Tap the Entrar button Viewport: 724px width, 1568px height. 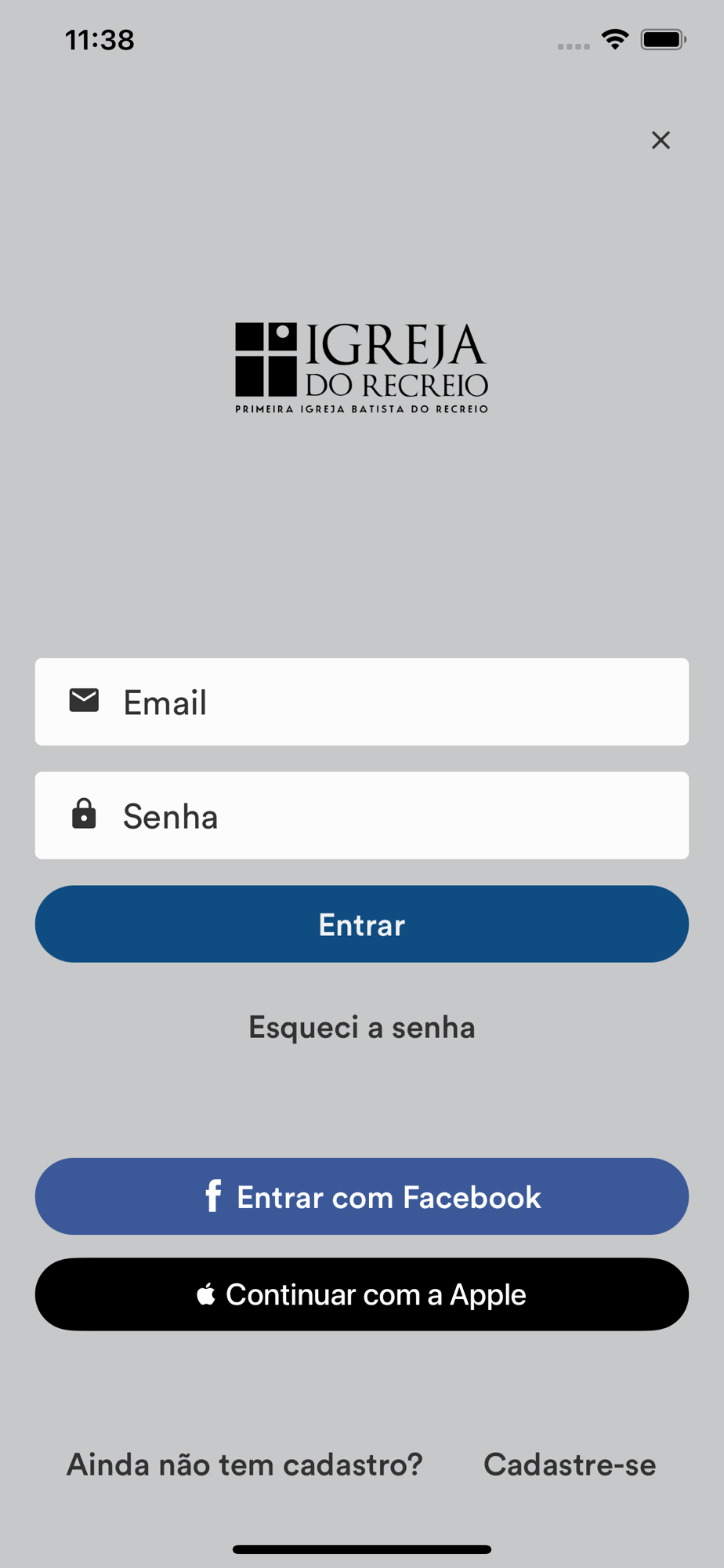(x=362, y=924)
